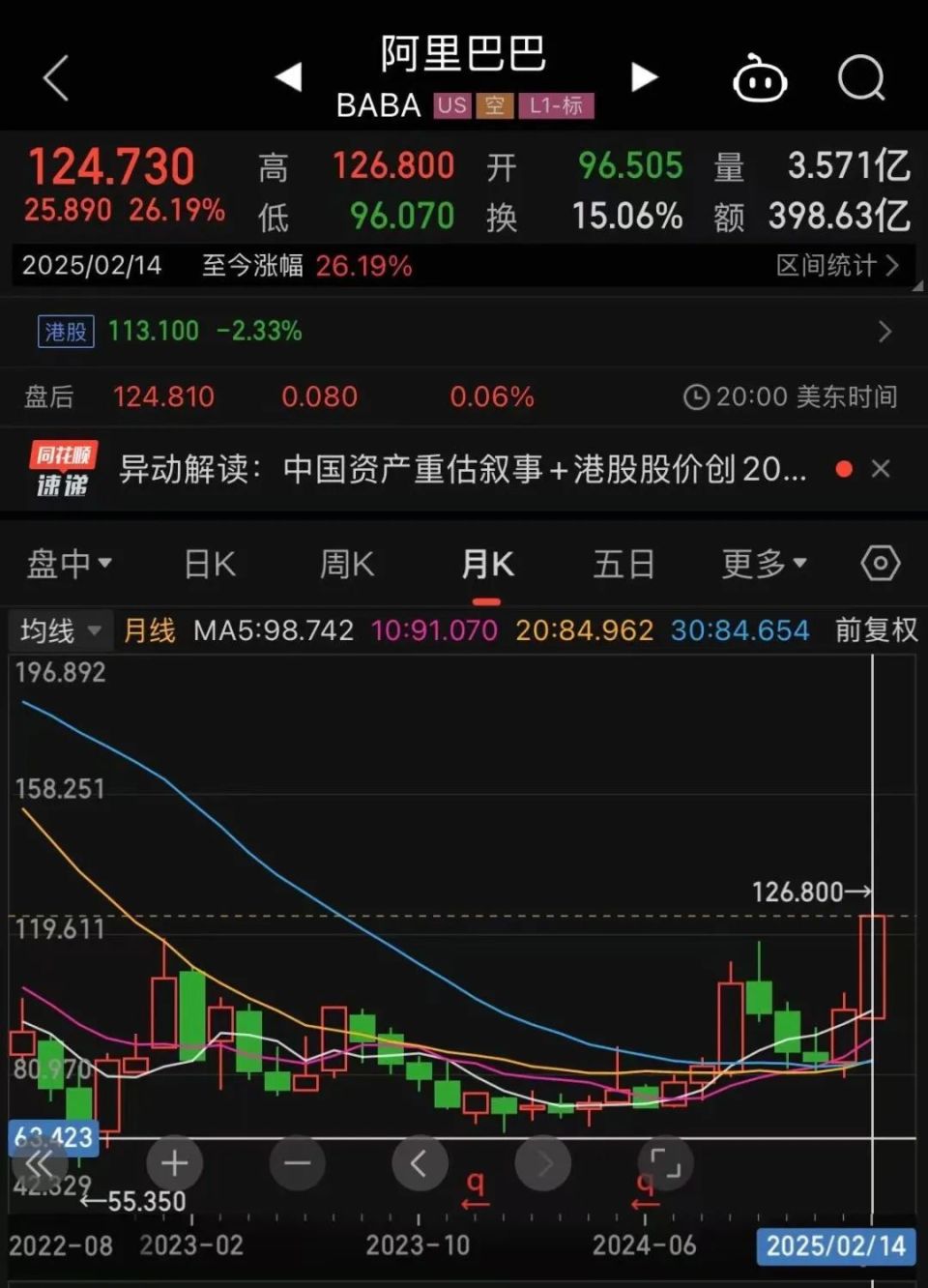
Task: Zoom out of the chart with minus icon
Action: pos(297,1164)
